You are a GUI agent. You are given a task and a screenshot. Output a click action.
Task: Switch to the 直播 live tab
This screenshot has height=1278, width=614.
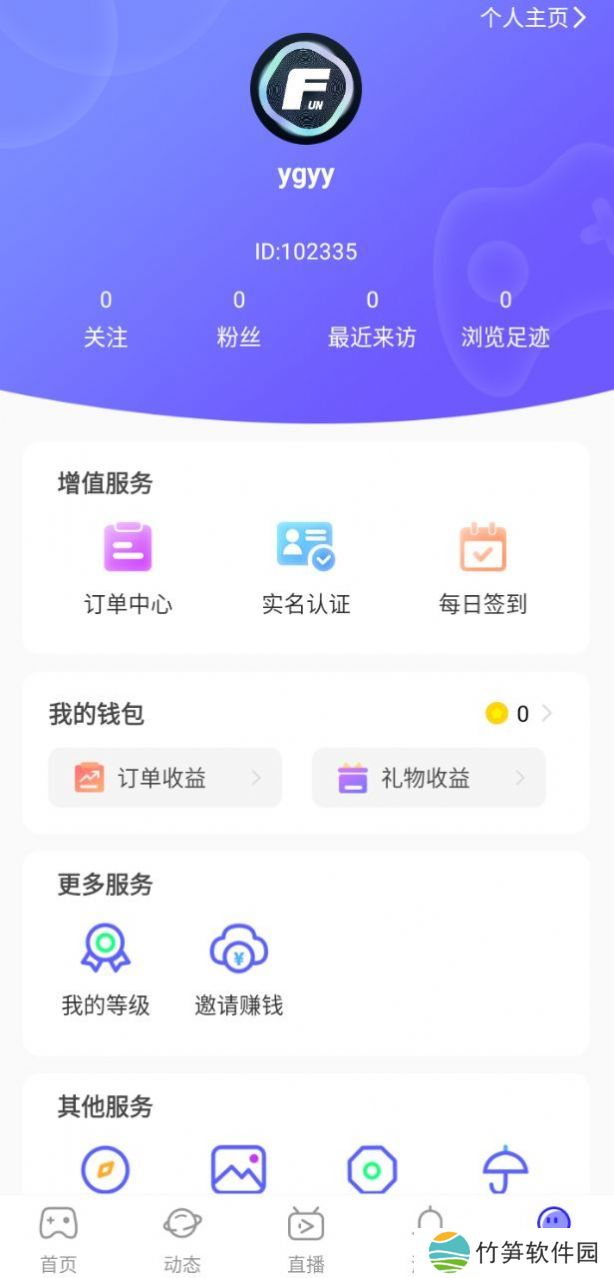(306, 1239)
